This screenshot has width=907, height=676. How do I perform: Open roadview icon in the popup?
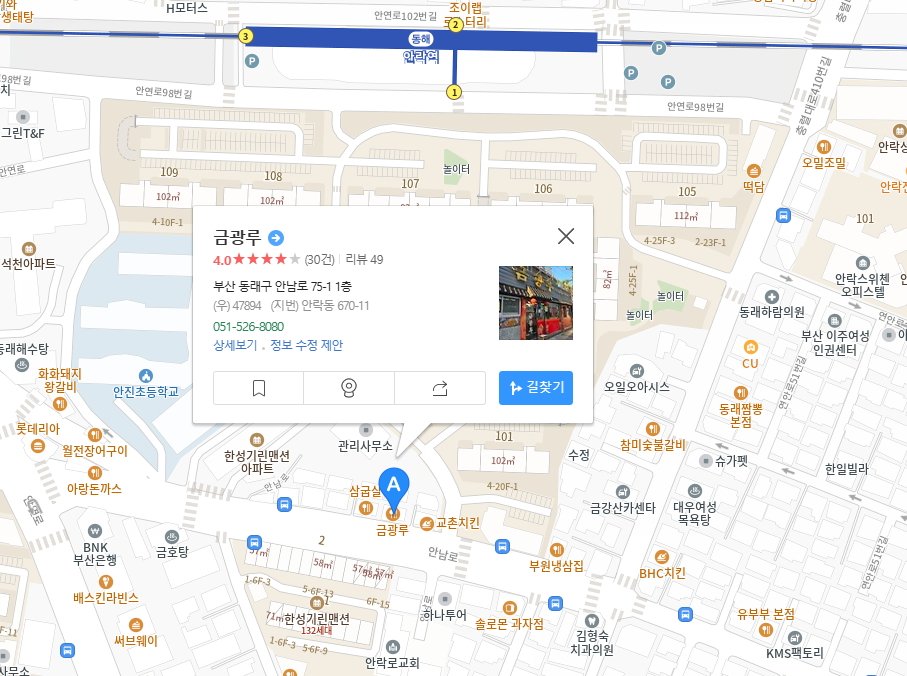pos(349,388)
